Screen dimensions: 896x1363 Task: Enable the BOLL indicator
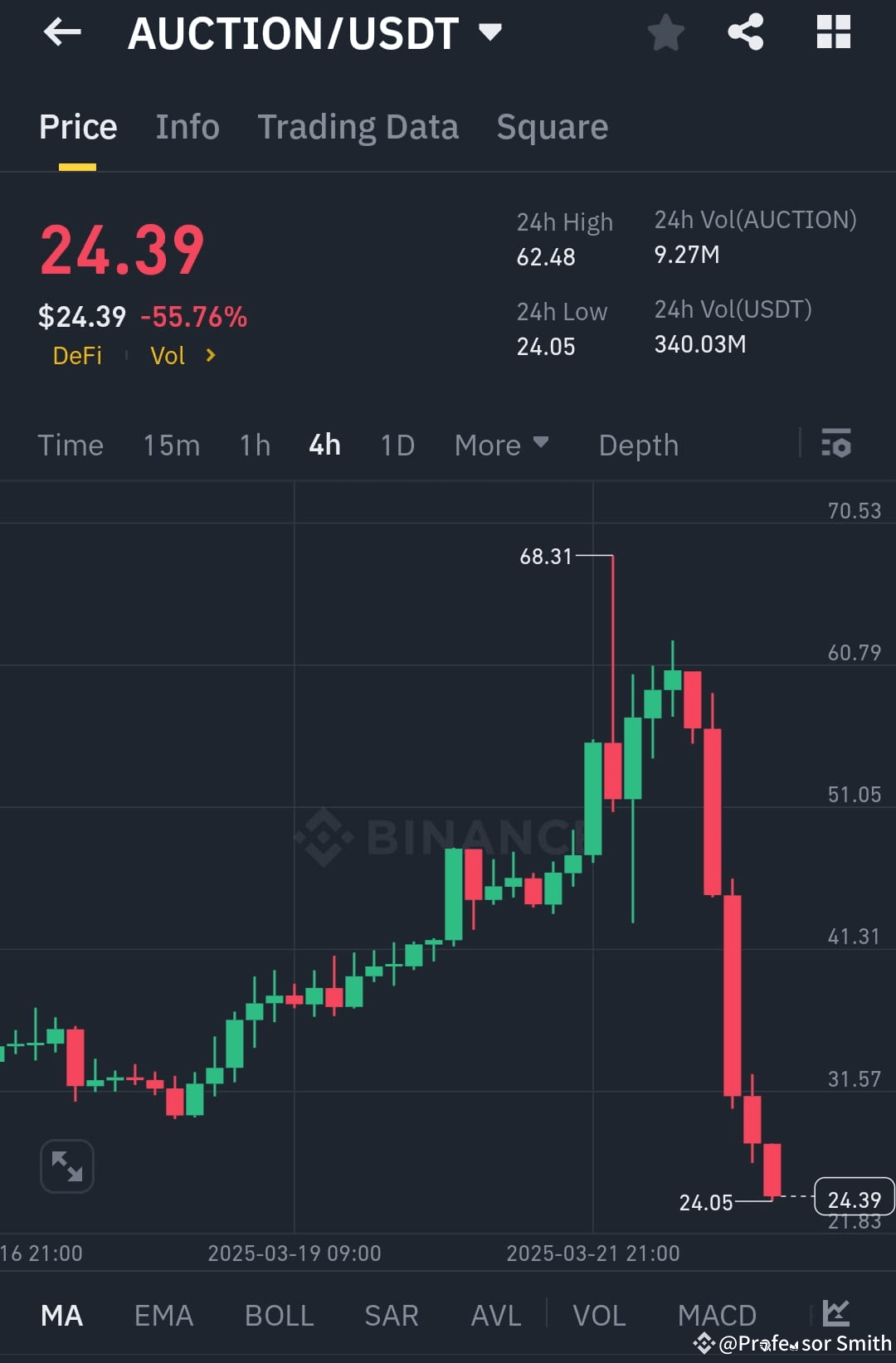(279, 1314)
